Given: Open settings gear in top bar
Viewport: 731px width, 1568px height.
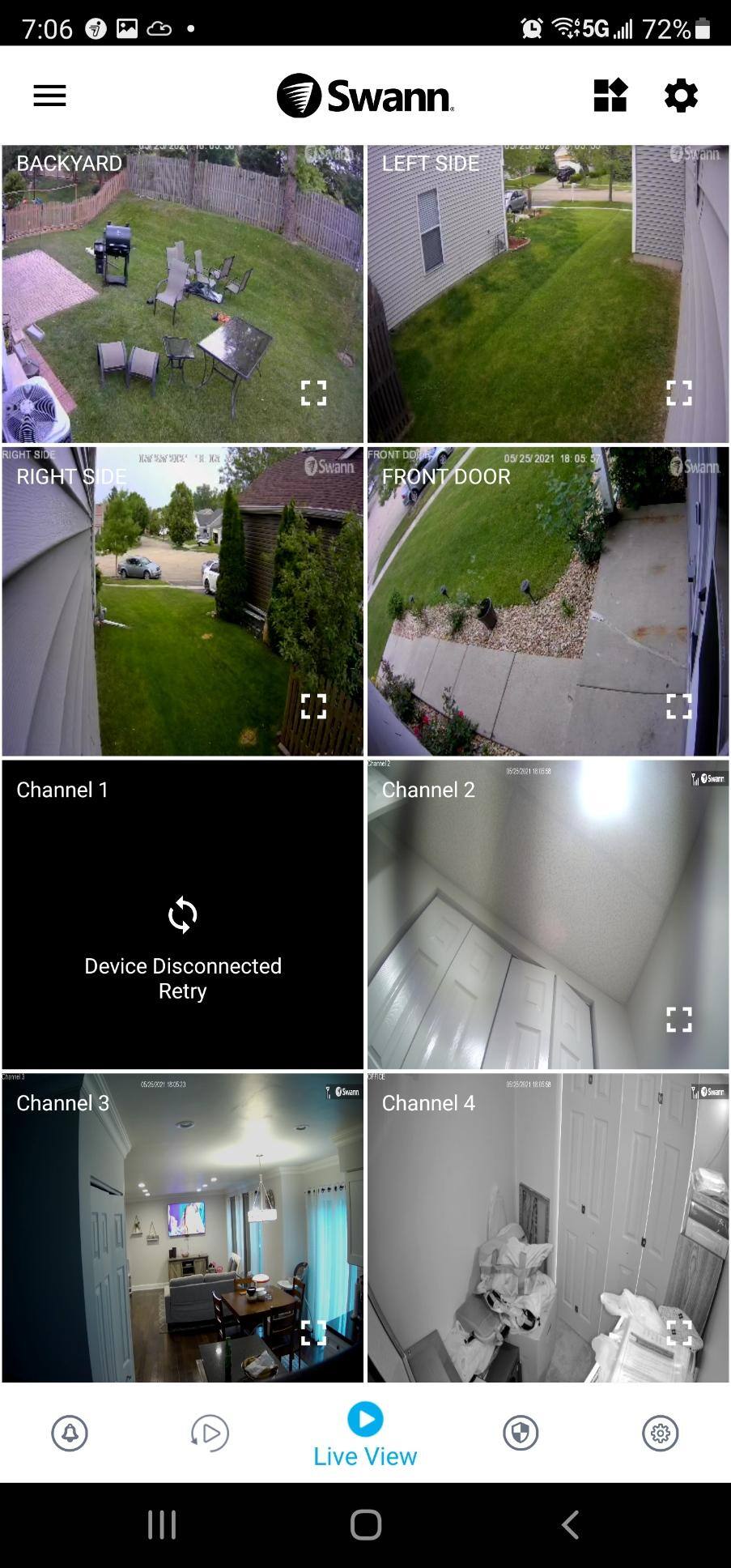Looking at the screenshot, I should [681, 96].
